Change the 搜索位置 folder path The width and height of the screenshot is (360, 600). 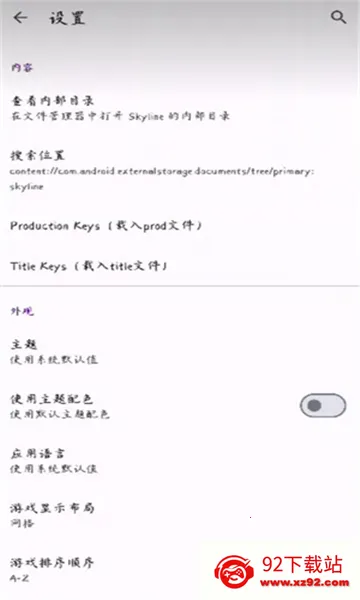[180, 171]
